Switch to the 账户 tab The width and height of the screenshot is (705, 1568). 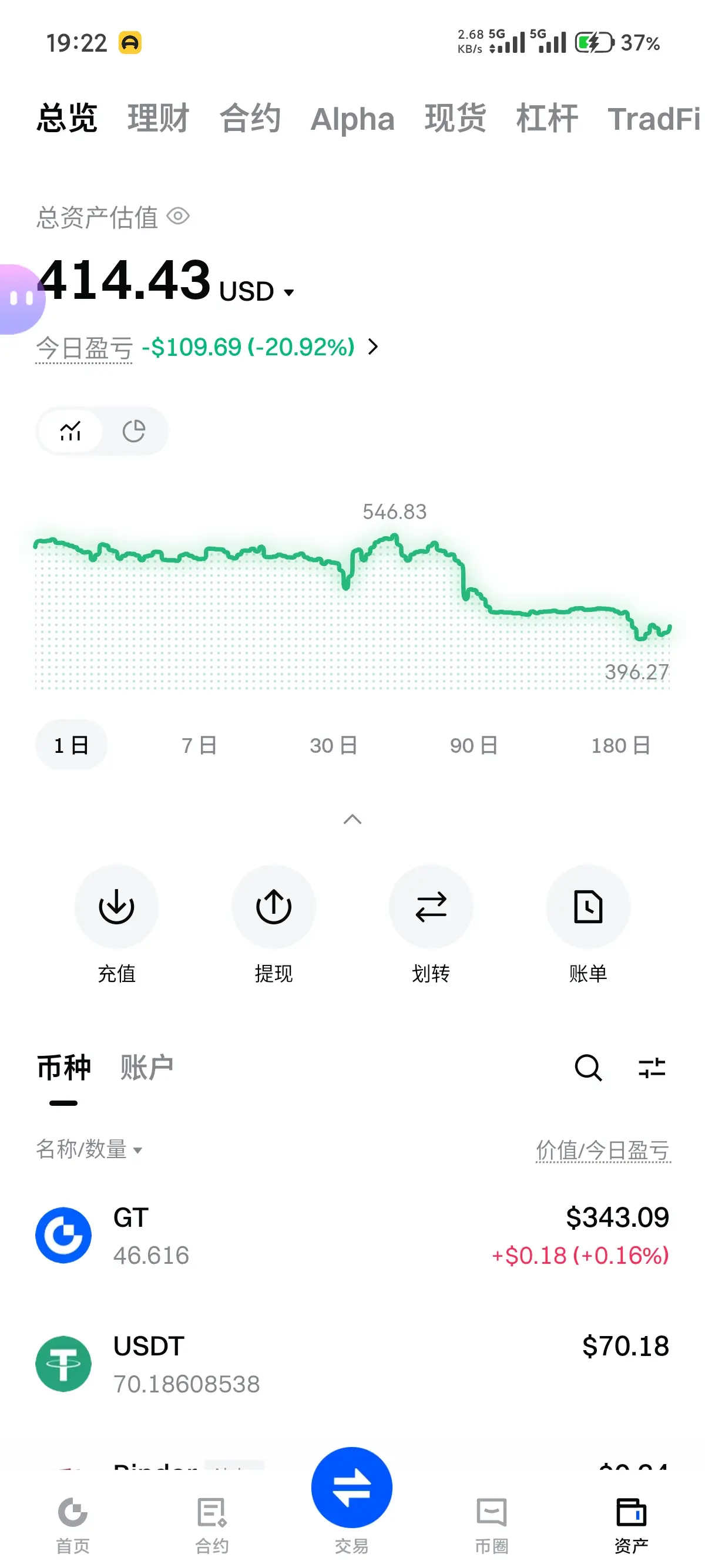tap(146, 1067)
